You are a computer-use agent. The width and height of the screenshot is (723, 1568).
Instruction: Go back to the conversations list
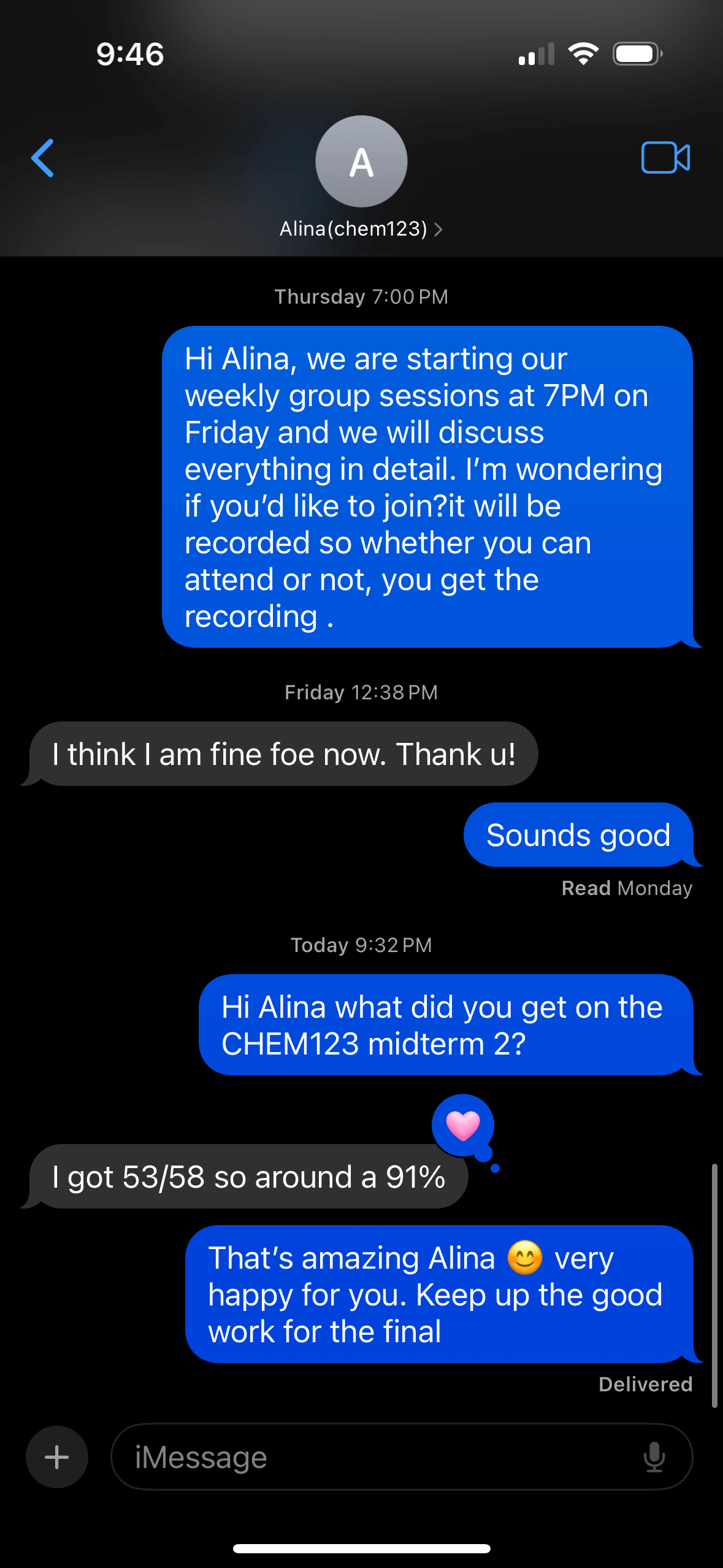point(43,158)
